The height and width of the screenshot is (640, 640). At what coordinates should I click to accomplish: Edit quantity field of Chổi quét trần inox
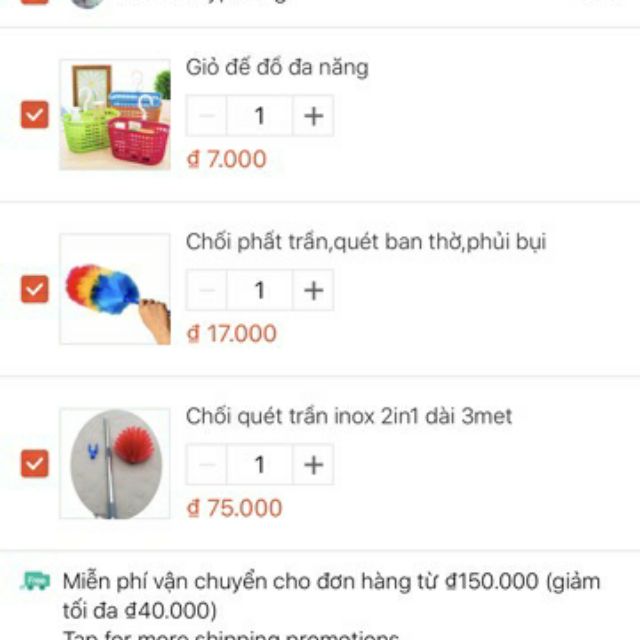click(x=260, y=464)
